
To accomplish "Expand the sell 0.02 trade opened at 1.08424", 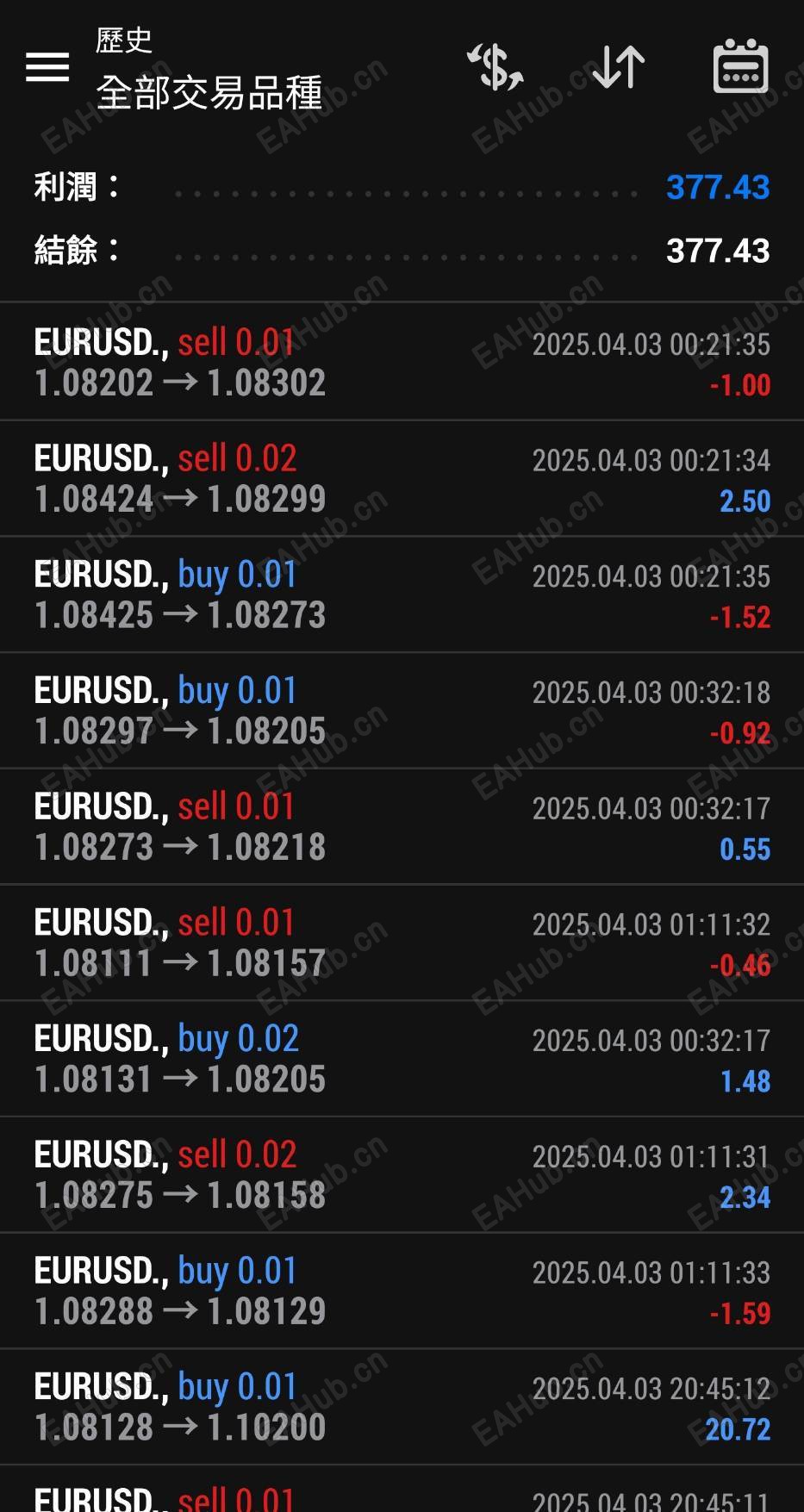I will coord(402,479).
